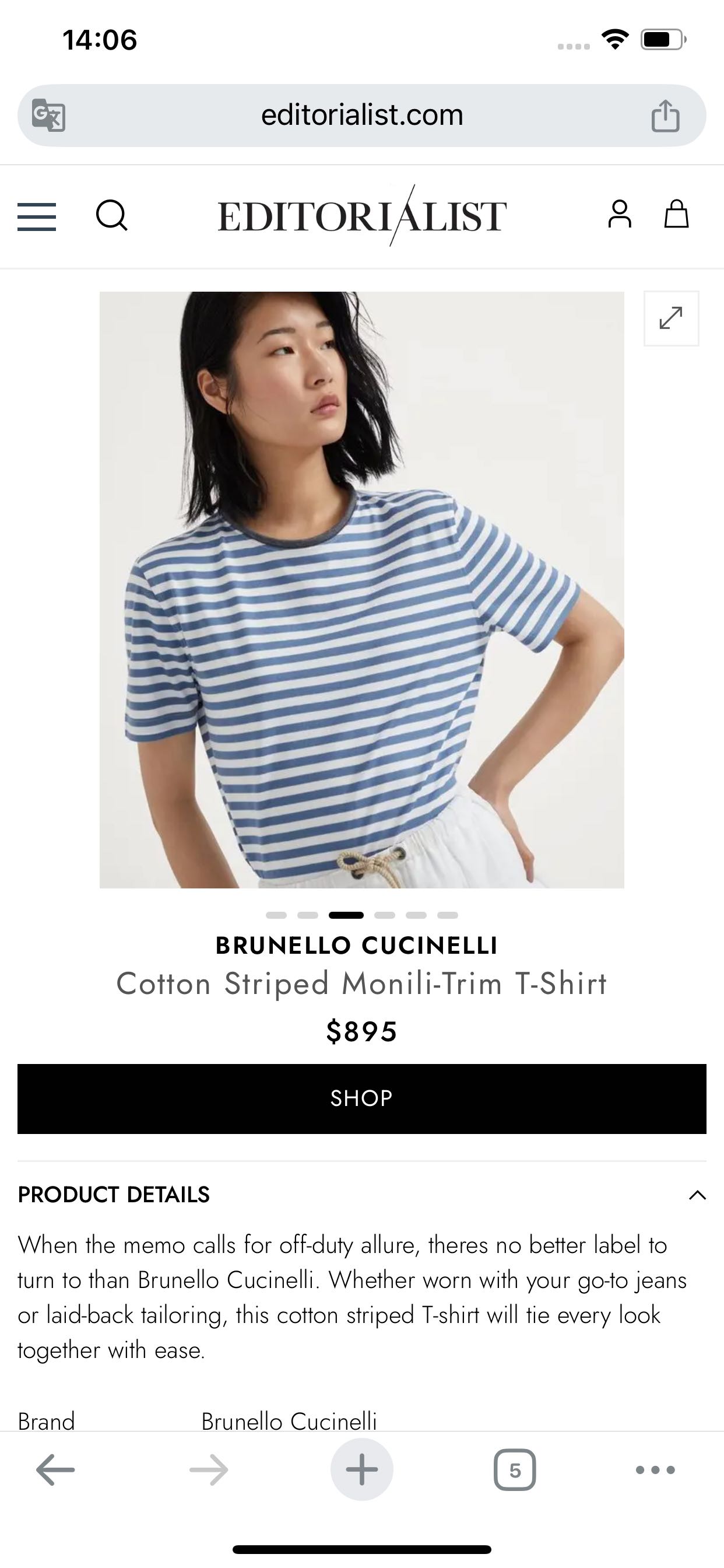Translate the page with translate icon
The height and width of the screenshot is (1568, 724).
pos(48,115)
